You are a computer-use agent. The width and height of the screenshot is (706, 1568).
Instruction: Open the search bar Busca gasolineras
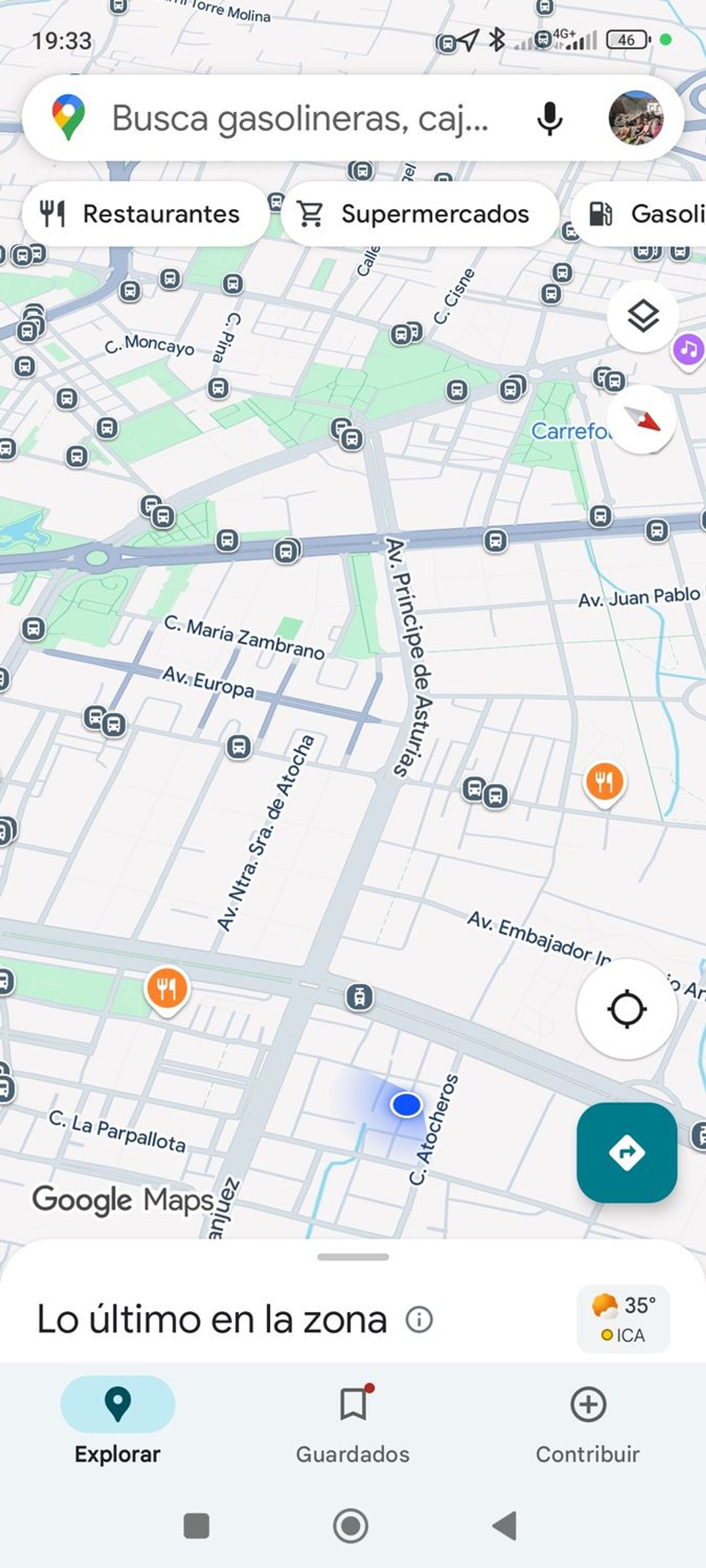tap(298, 118)
